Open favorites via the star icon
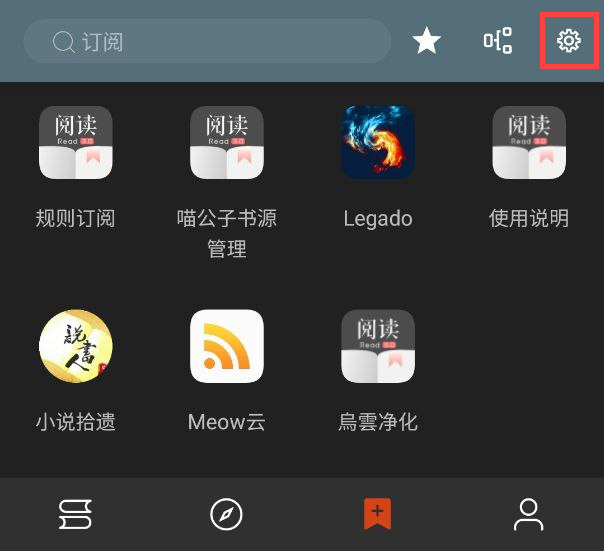Image resolution: width=604 pixels, height=551 pixels. [427, 41]
